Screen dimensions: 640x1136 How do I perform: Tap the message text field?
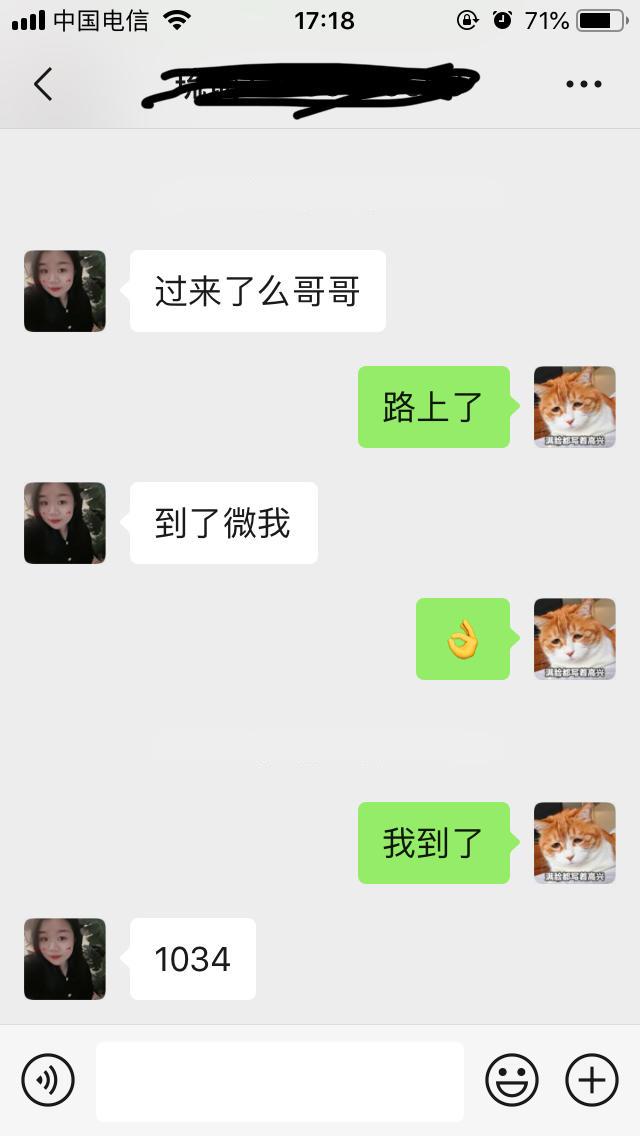pyautogui.click(x=280, y=1081)
